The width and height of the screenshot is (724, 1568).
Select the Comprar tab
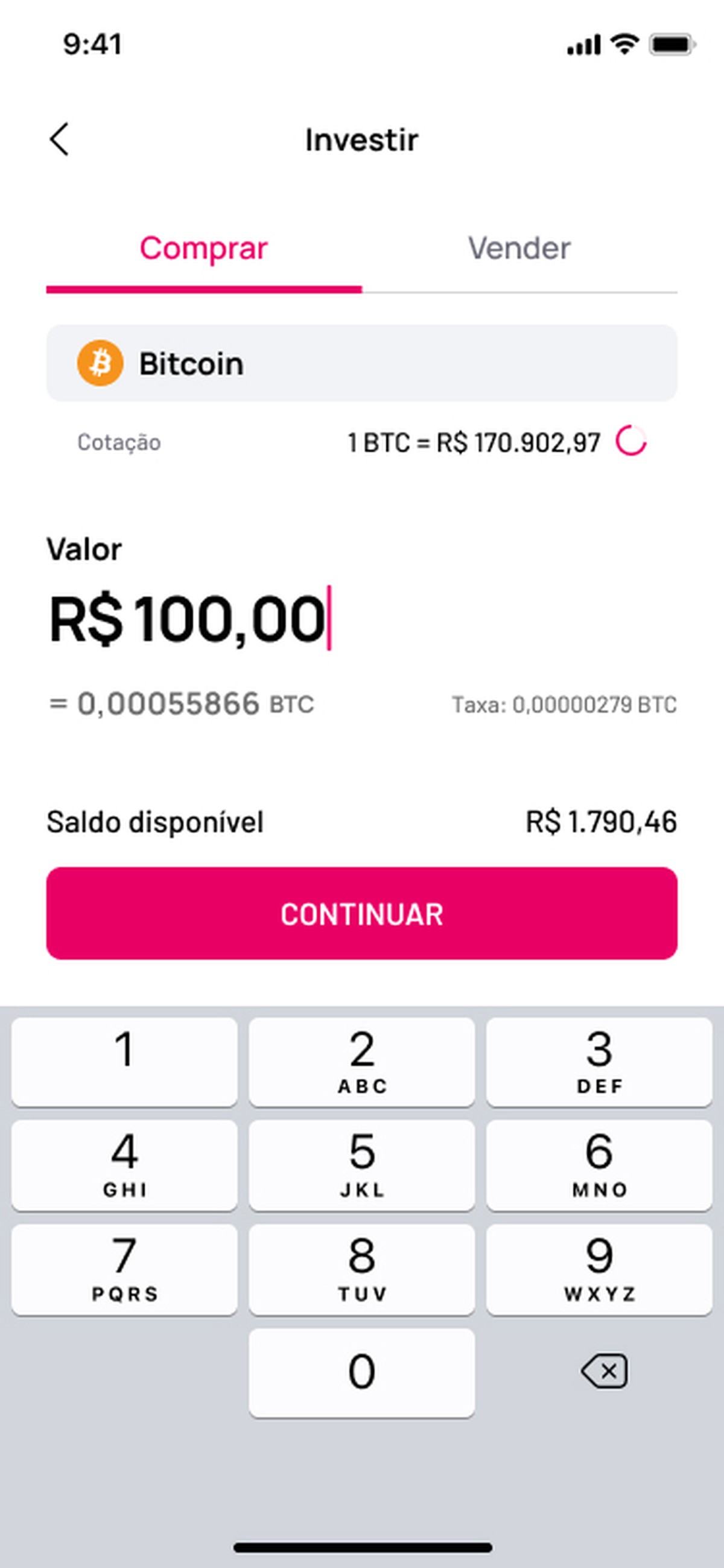(203, 247)
